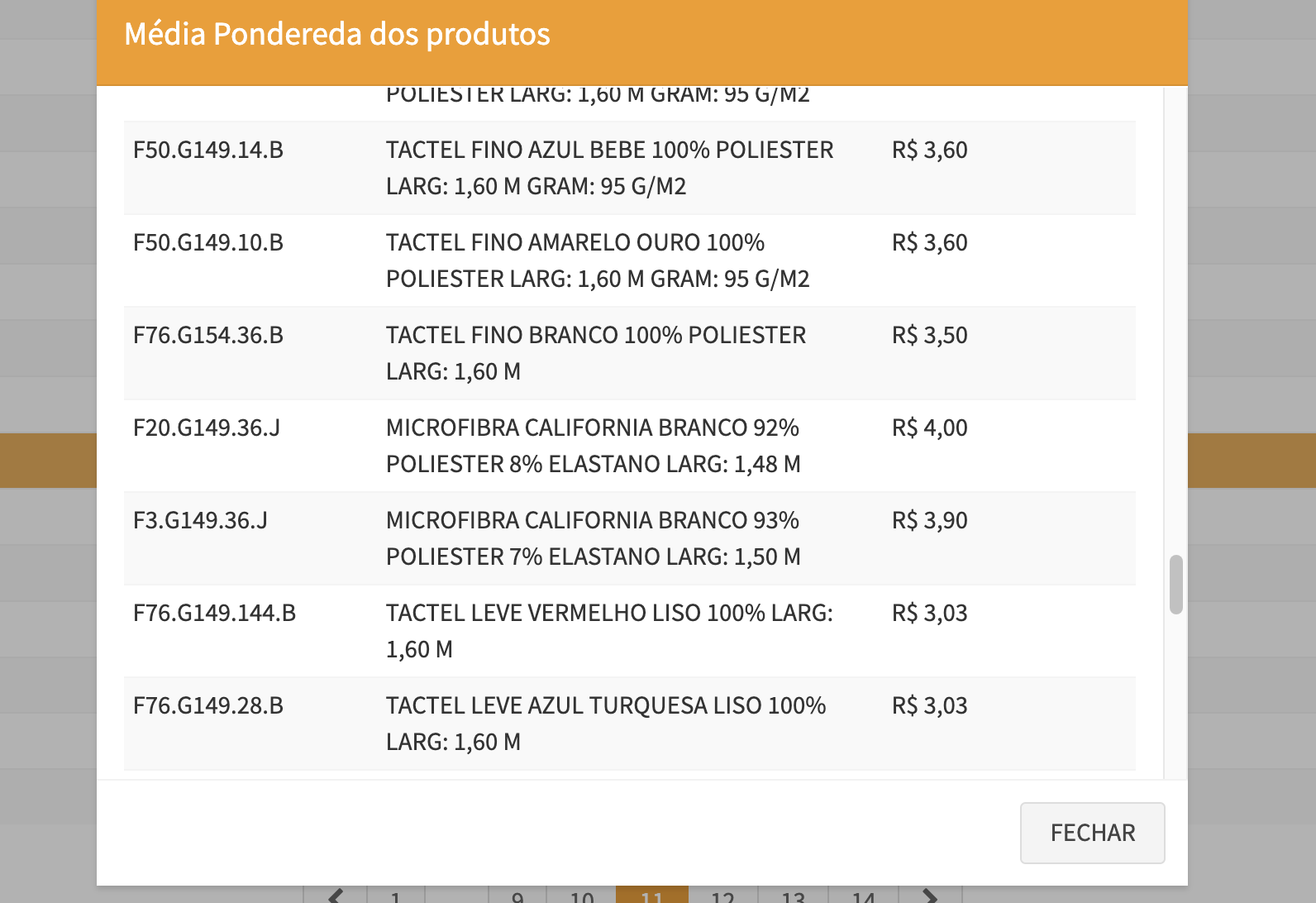Viewport: 1316px width, 903px height.
Task: Go to page 13
Action: pyautogui.click(x=794, y=896)
